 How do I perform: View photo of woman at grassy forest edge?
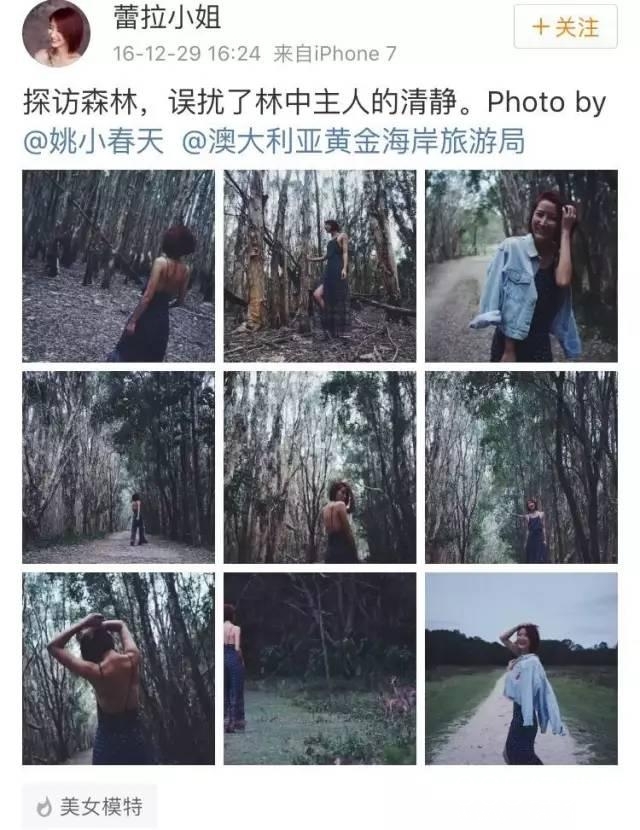click(x=320, y=668)
